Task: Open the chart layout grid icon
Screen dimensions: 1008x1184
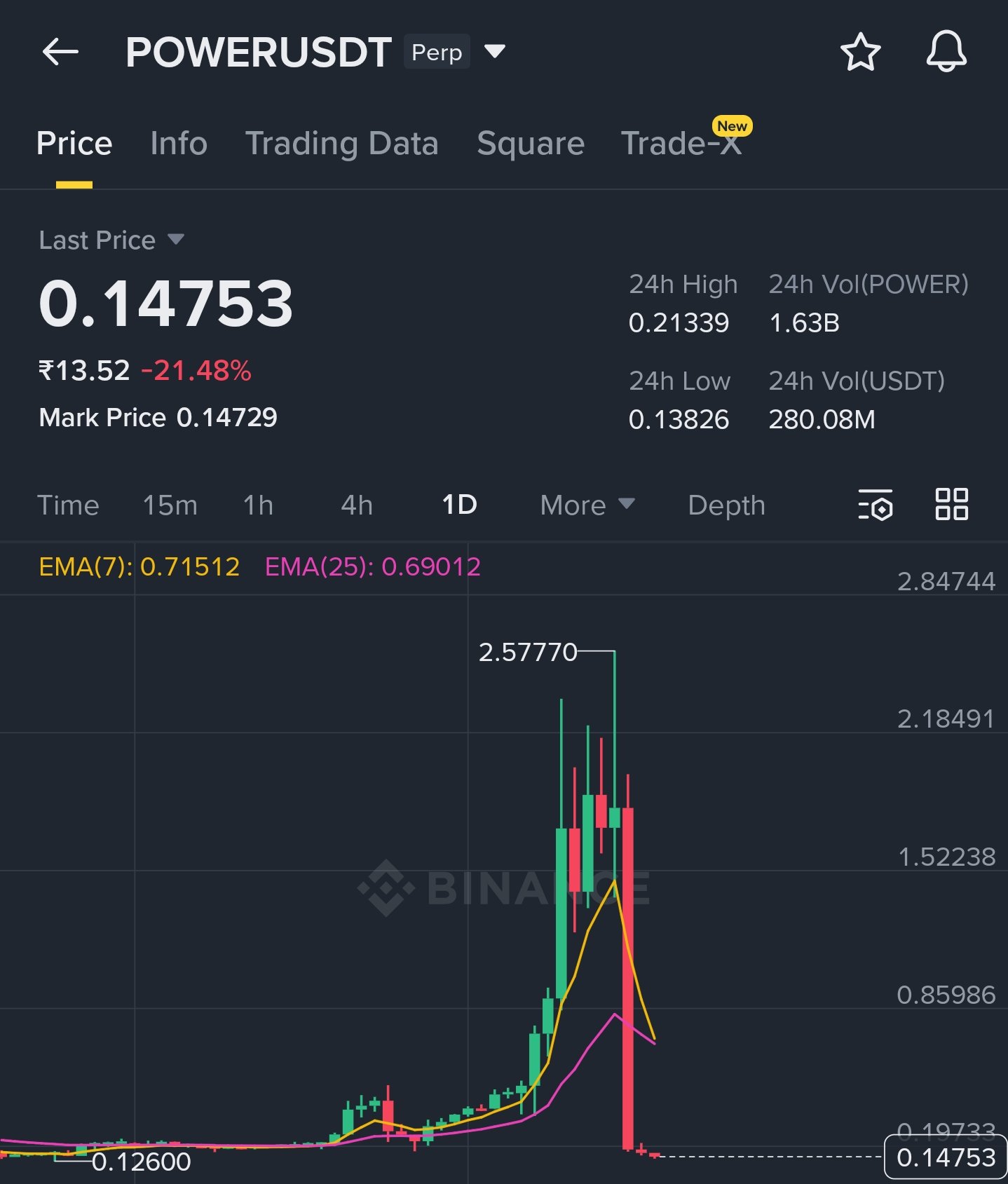Action: (951, 505)
